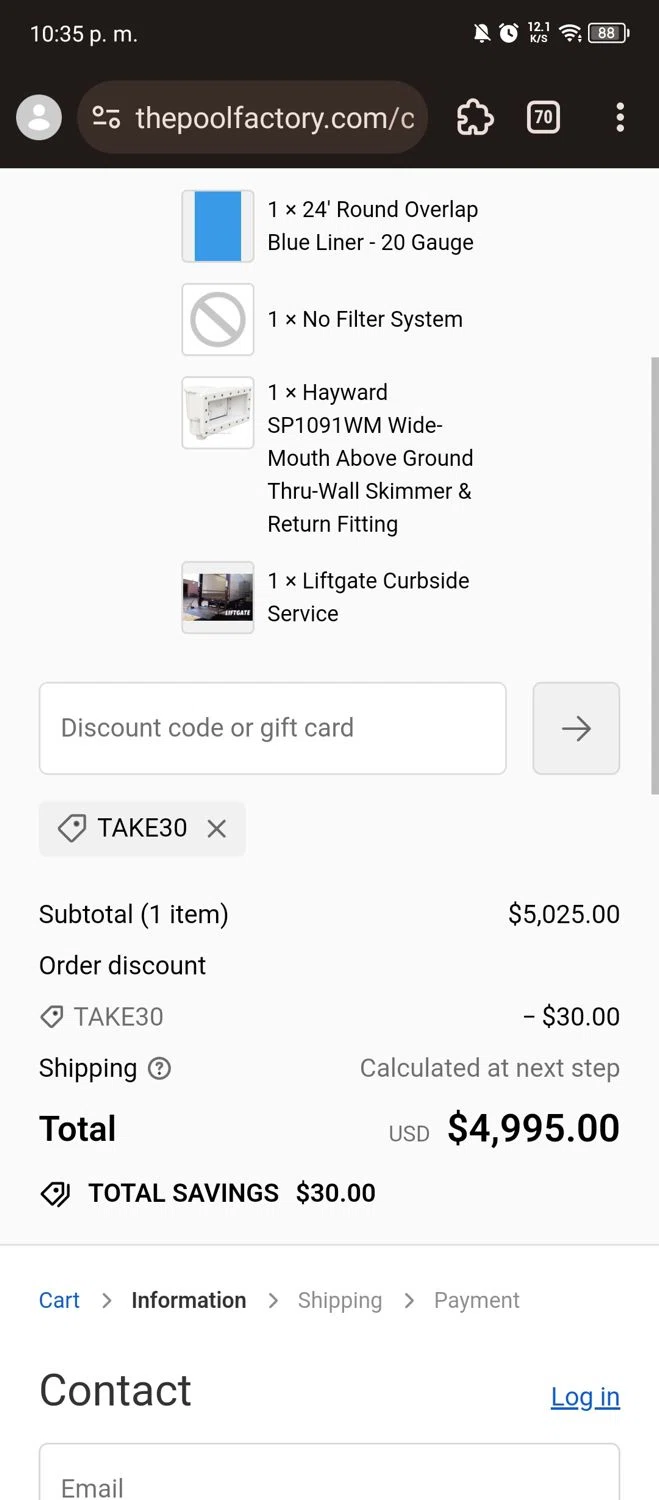
Task: Return to the Cart breadcrumb
Action: tap(59, 1300)
